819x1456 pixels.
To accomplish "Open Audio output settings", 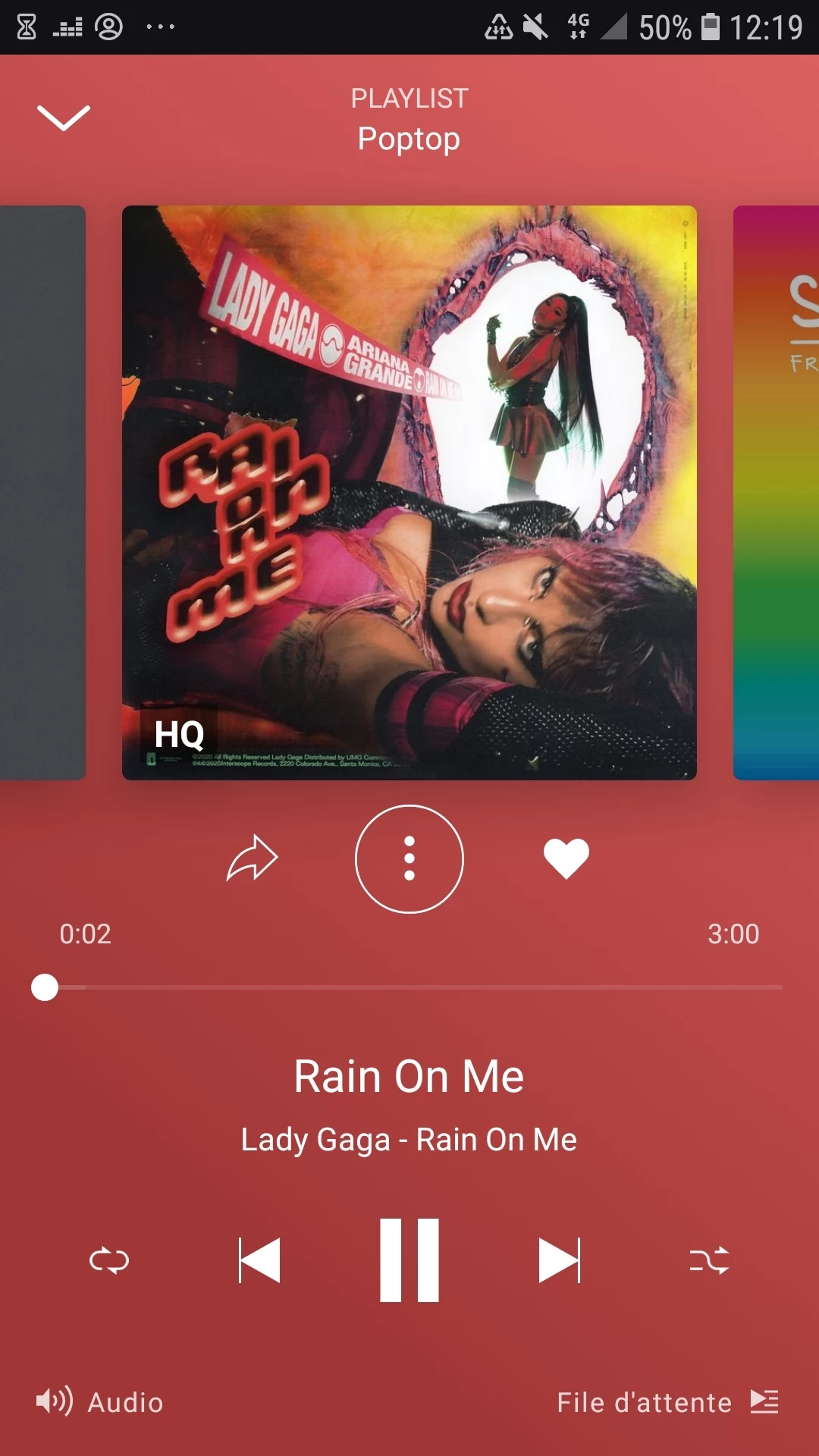I will tap(100, 1402).
